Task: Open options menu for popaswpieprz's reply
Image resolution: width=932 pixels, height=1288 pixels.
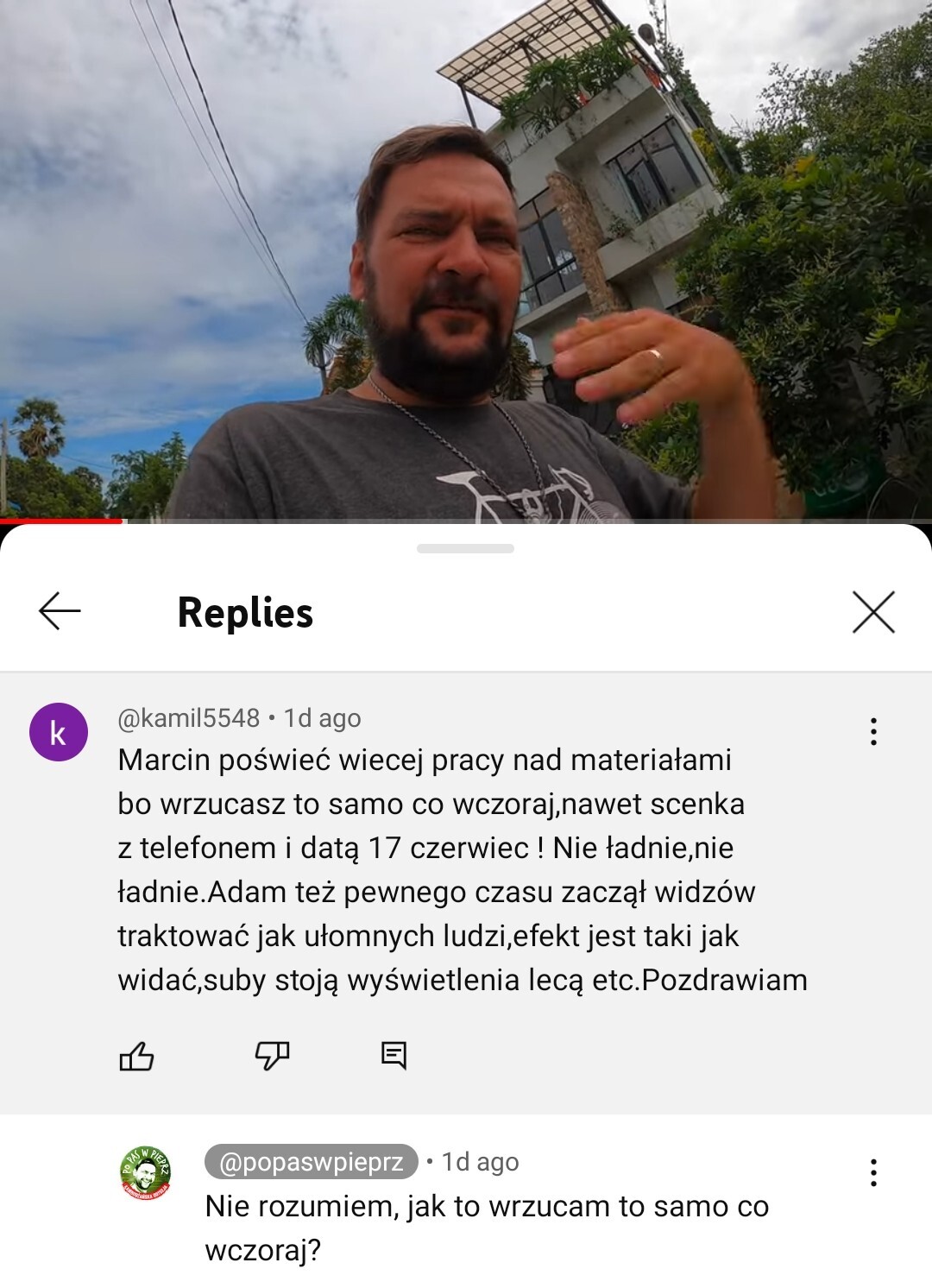Action: tap(873, 1172)
